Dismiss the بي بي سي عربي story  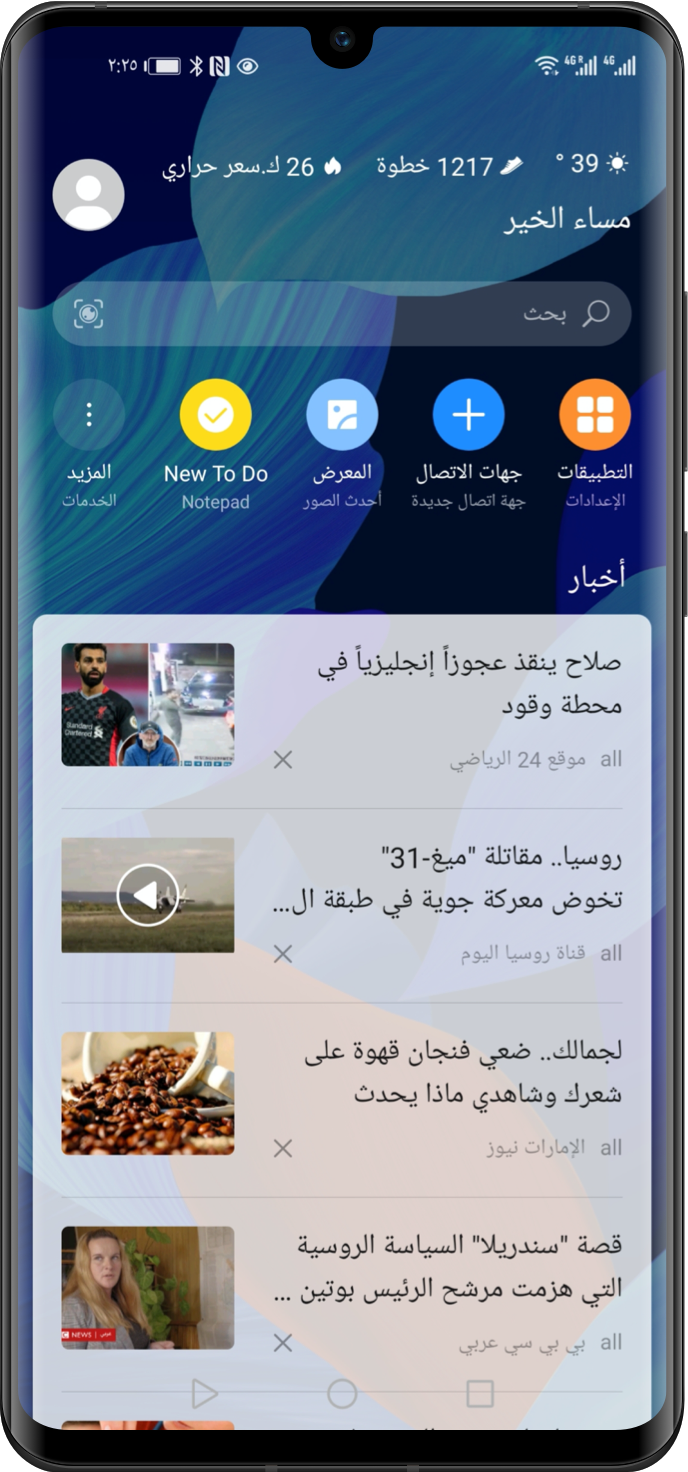click(283, 1343)
